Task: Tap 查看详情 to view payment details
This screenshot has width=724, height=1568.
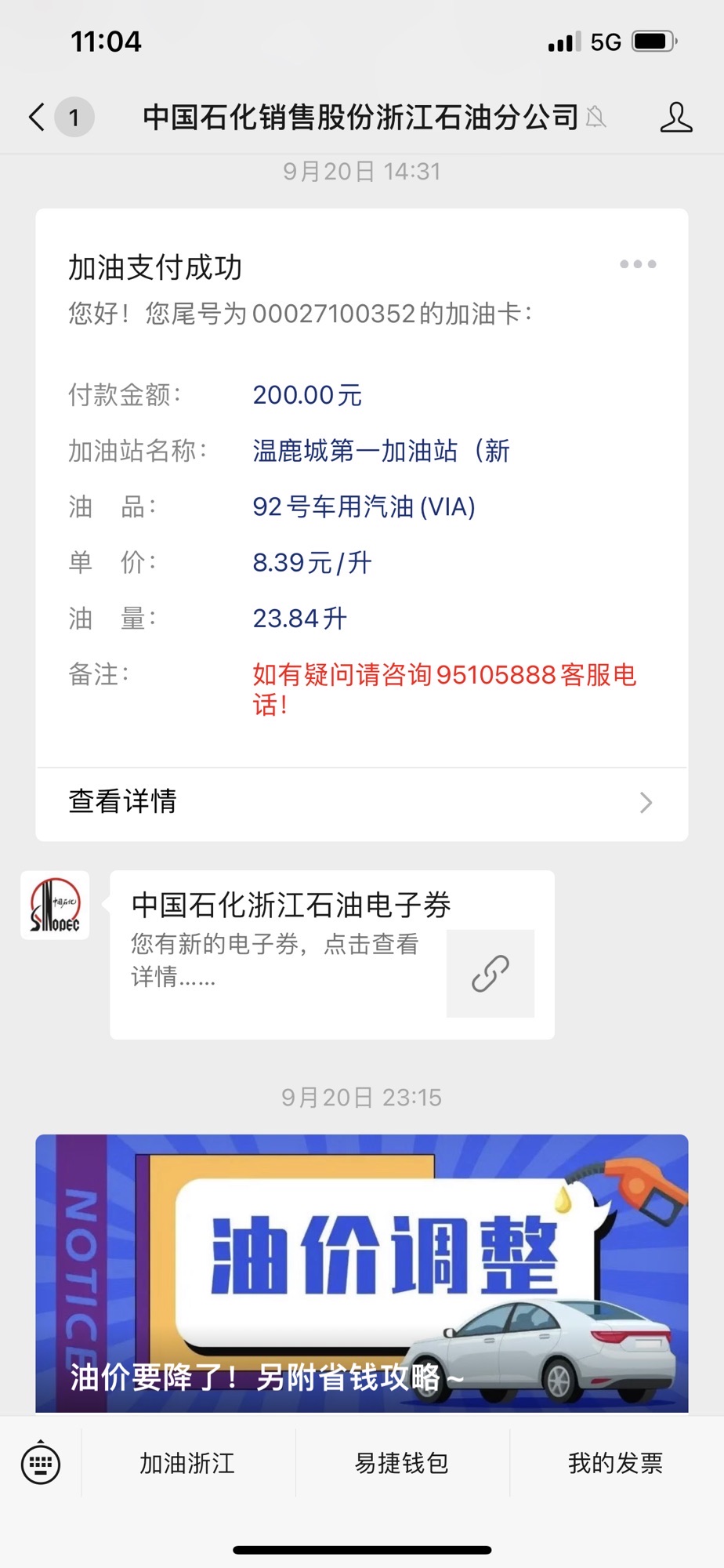Action: (x=361, y=802)
